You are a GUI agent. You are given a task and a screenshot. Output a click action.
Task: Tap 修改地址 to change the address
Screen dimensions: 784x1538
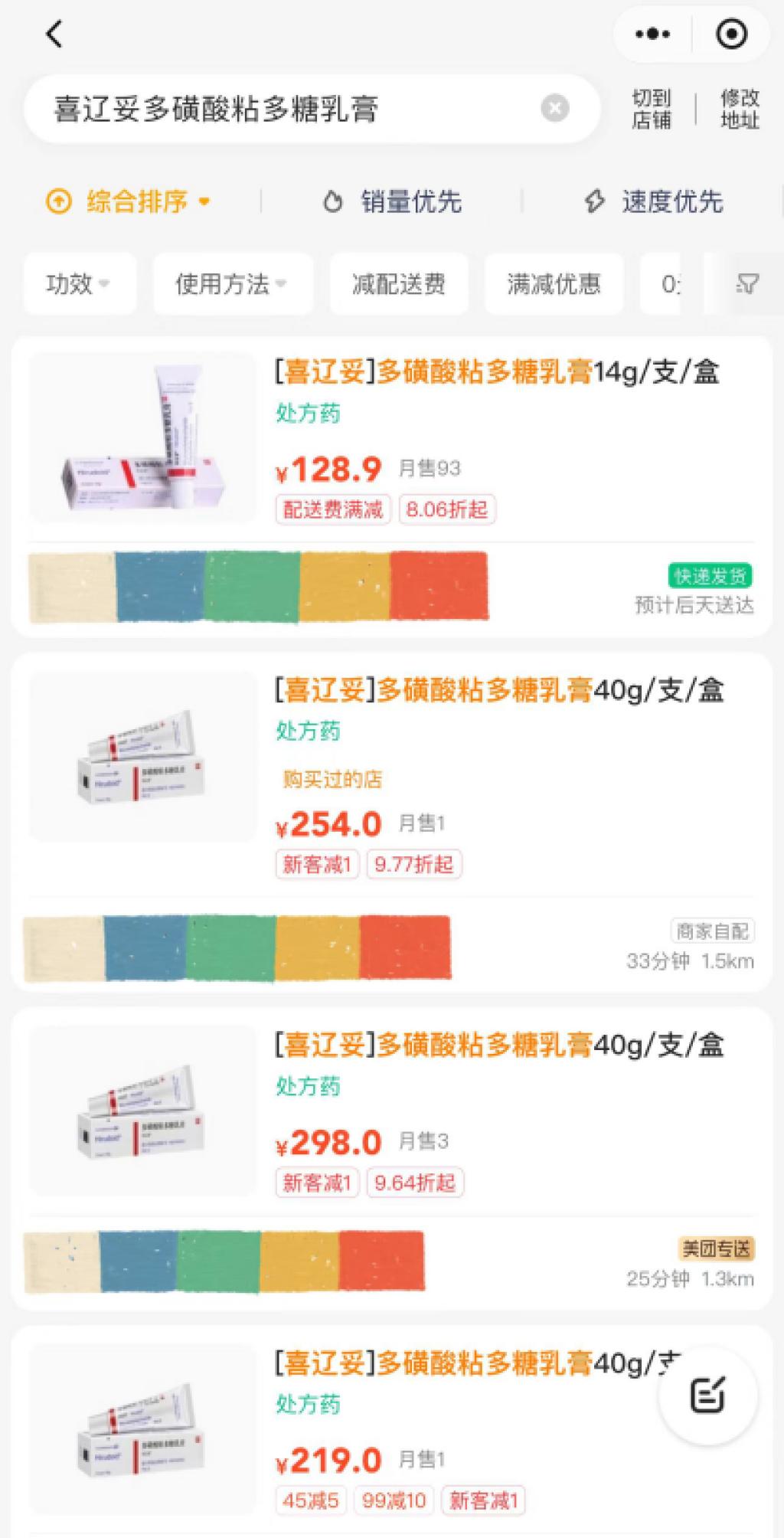pyautogui.click(x=740, y=109)
